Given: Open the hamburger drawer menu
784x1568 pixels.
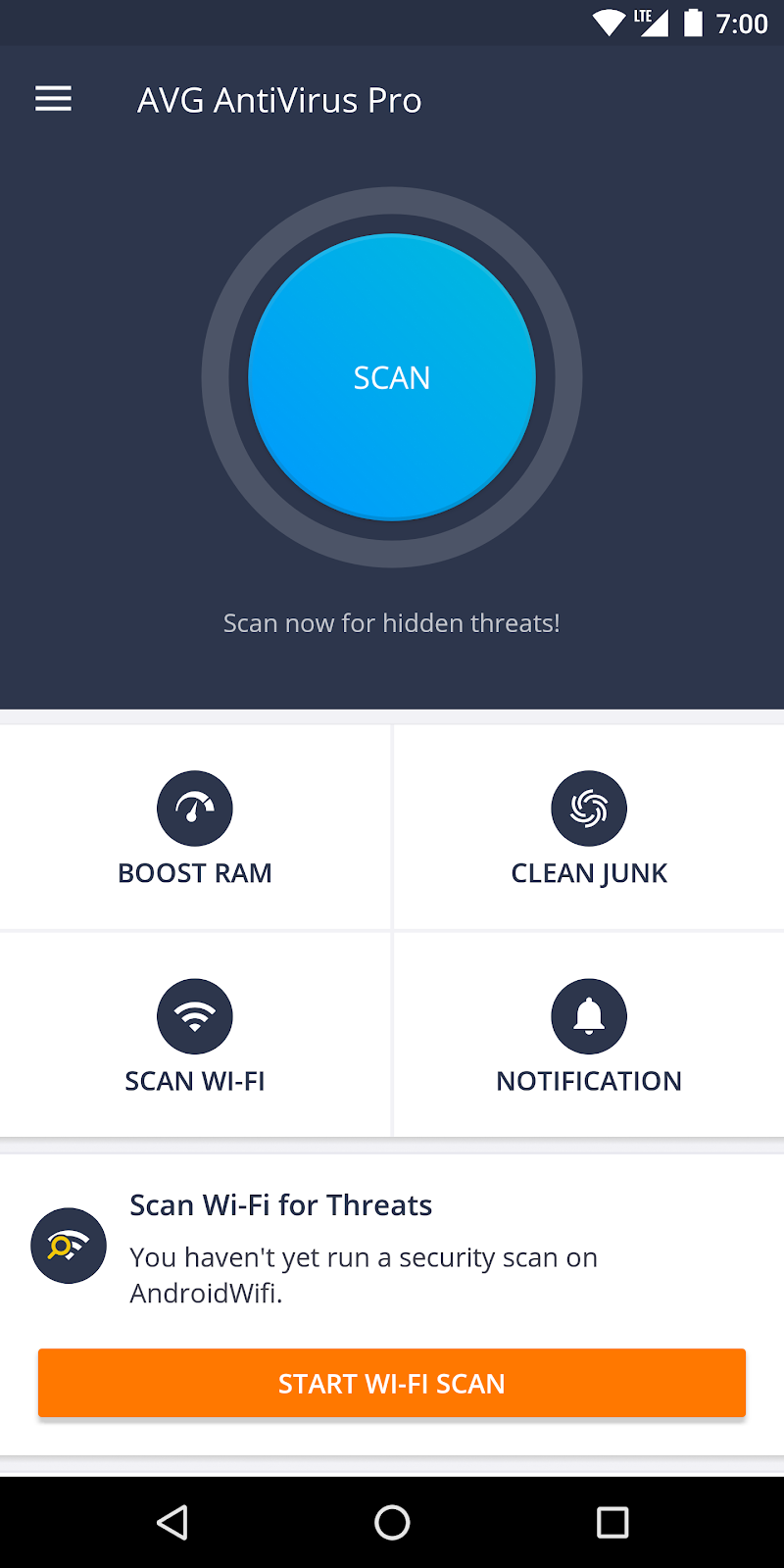Looking at the screenshot, I should click(53, 99).
